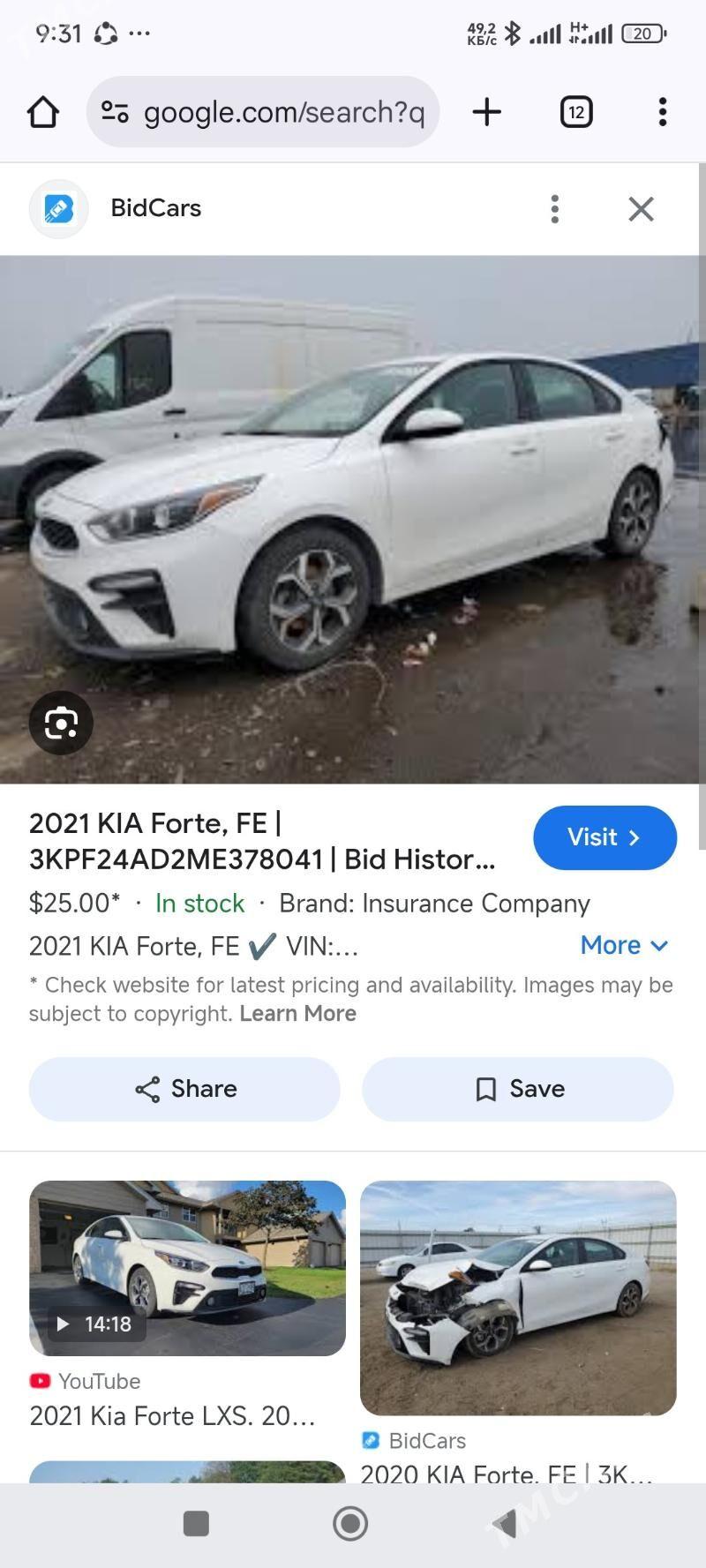Tap the address bar showing google.com/search
The image size is (706, 1568).
point(282,112)
